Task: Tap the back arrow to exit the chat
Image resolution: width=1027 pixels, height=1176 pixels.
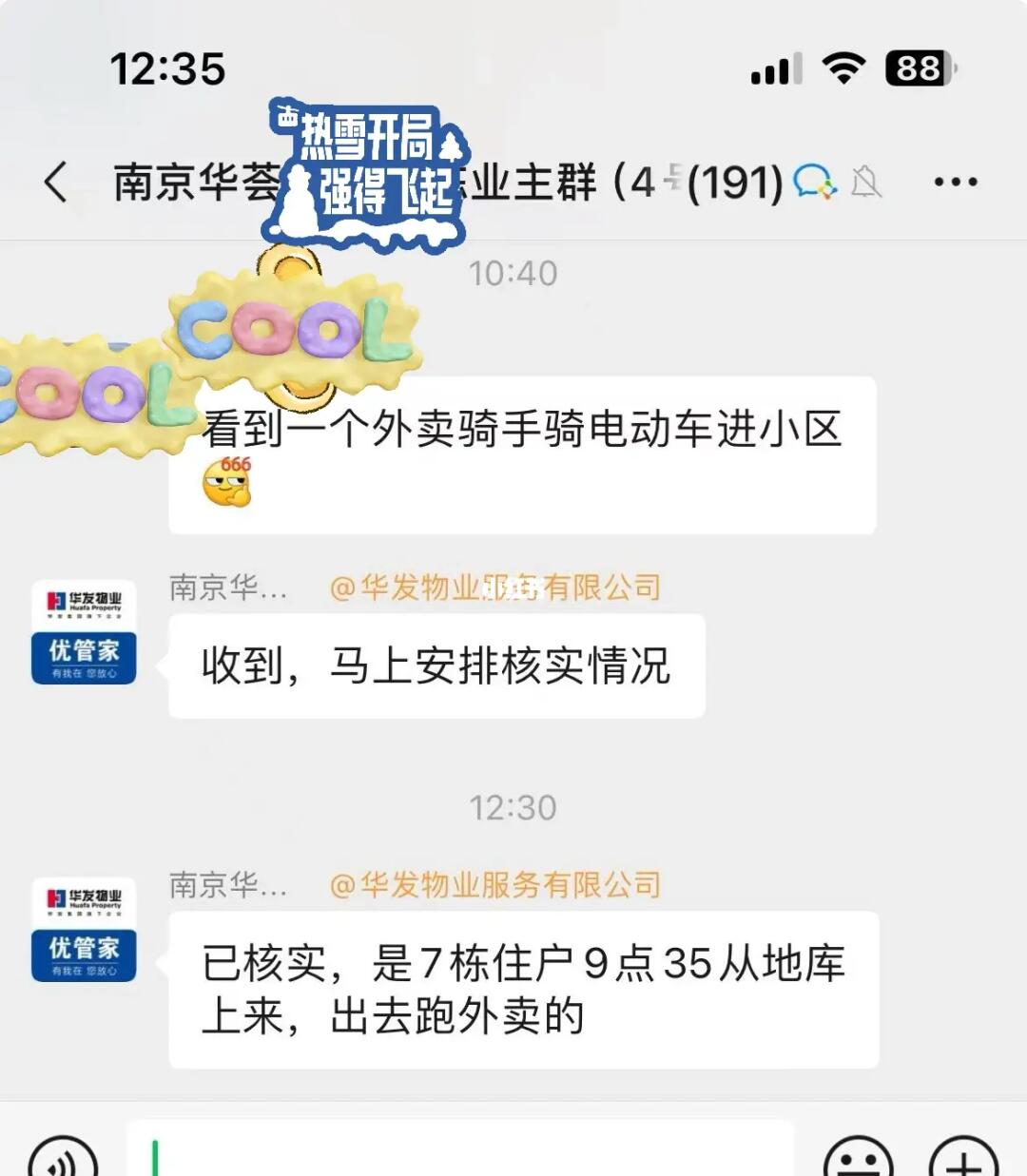Action: coord(54,183)
